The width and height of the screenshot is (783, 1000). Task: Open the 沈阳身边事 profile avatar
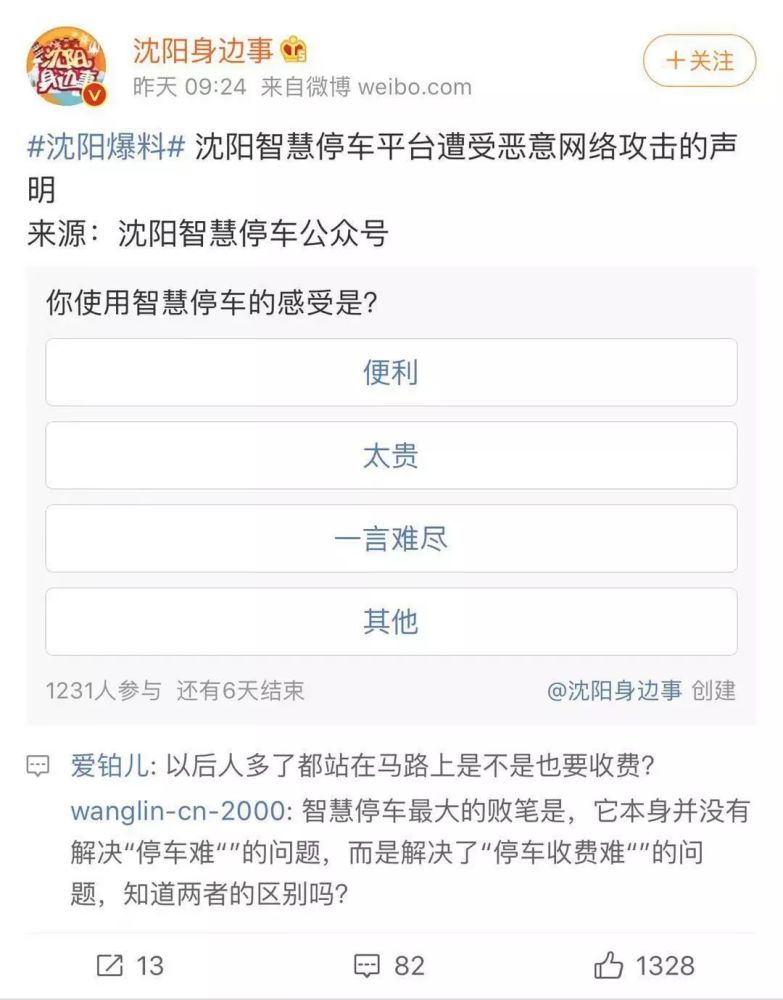pyautogui.click(x=66, y=66)
